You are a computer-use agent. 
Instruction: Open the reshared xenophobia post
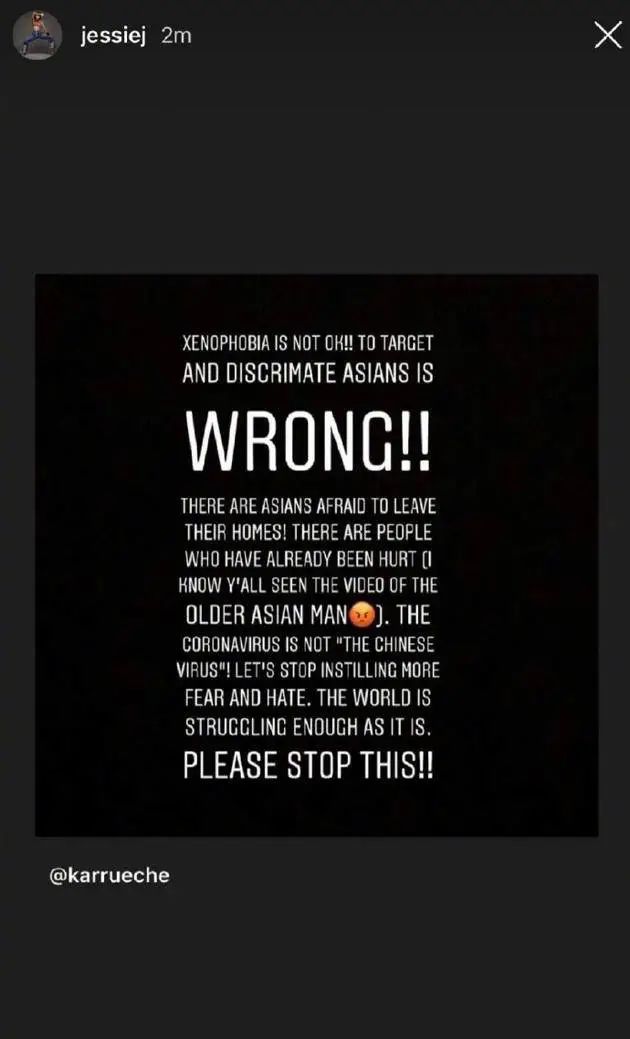[316, 555]
